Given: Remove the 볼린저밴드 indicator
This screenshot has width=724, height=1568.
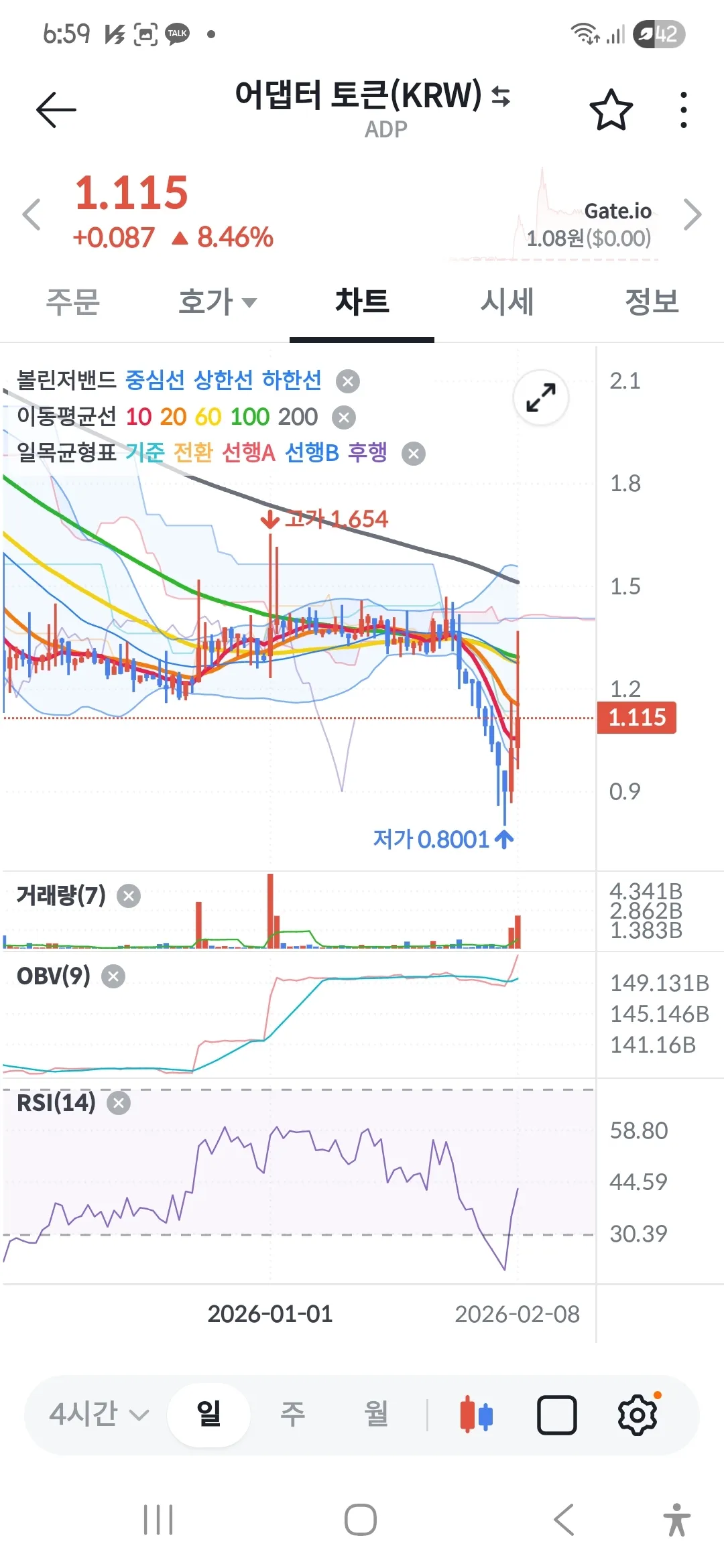Looking at the screenshot, I should click(x=348, y=381).
